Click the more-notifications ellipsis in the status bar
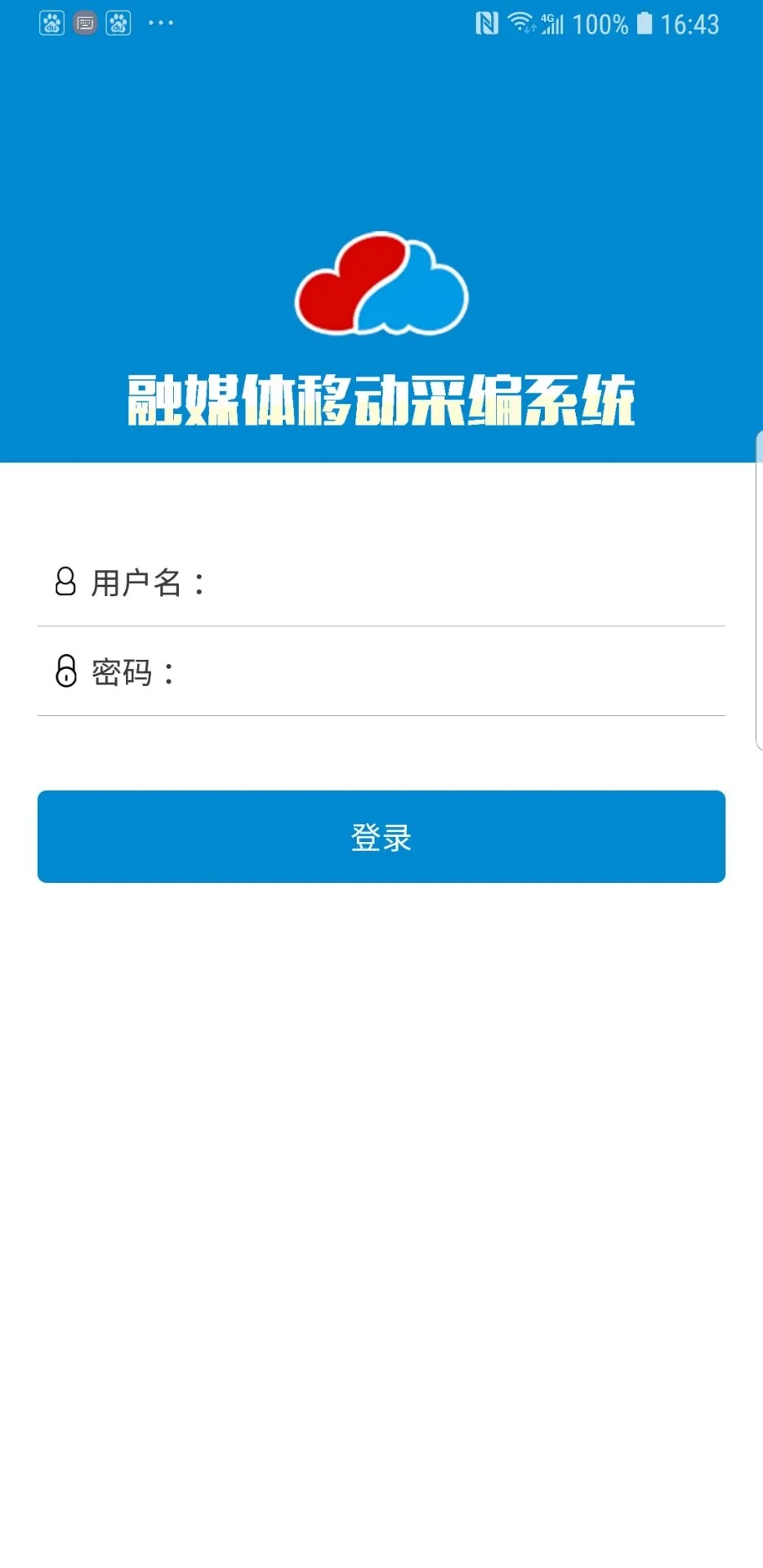Viewport: 763px width, 1568px height. tap(160, 23)
